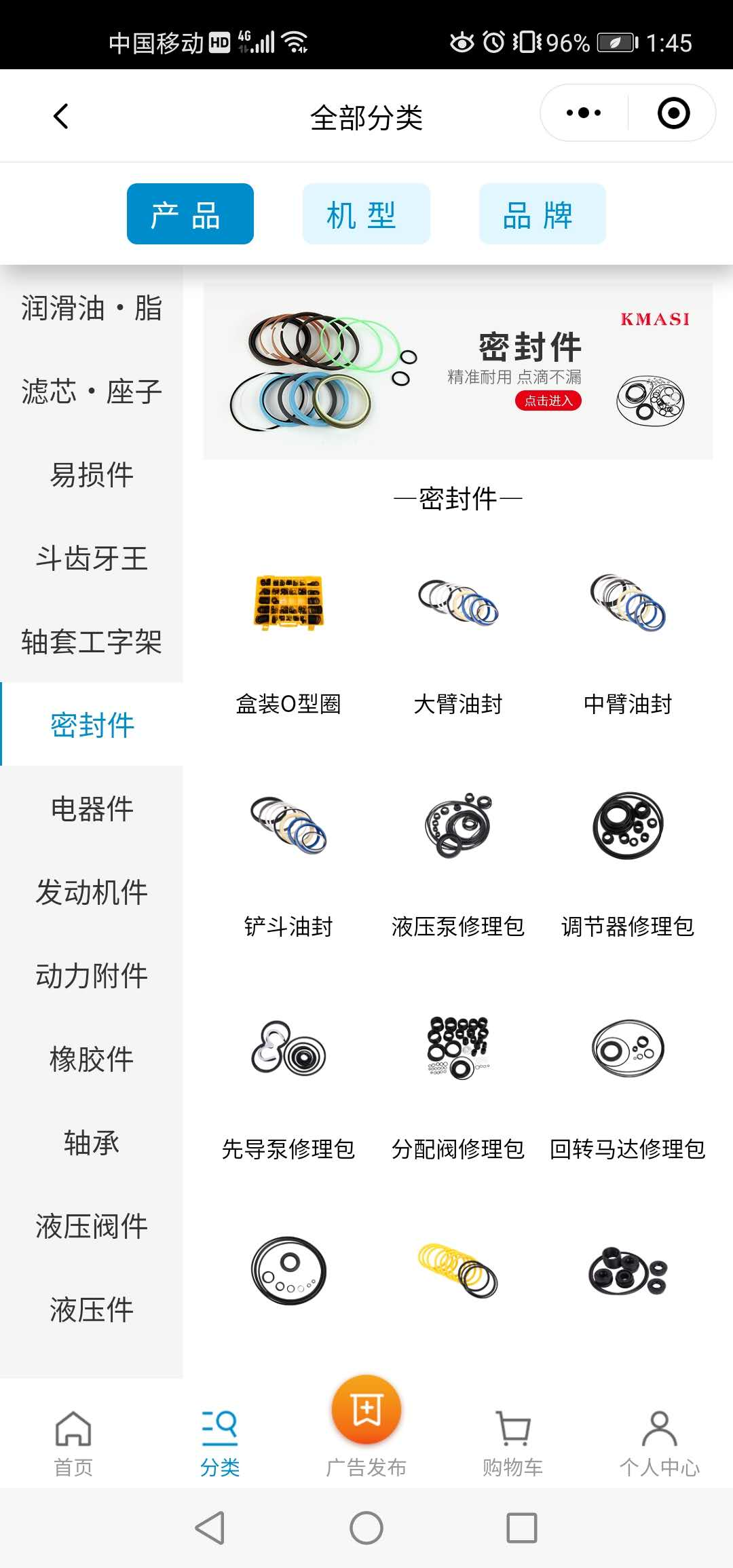733x1568 pixels.
Task: Select the 发动机件 category
Action: [x=92, y=892]
